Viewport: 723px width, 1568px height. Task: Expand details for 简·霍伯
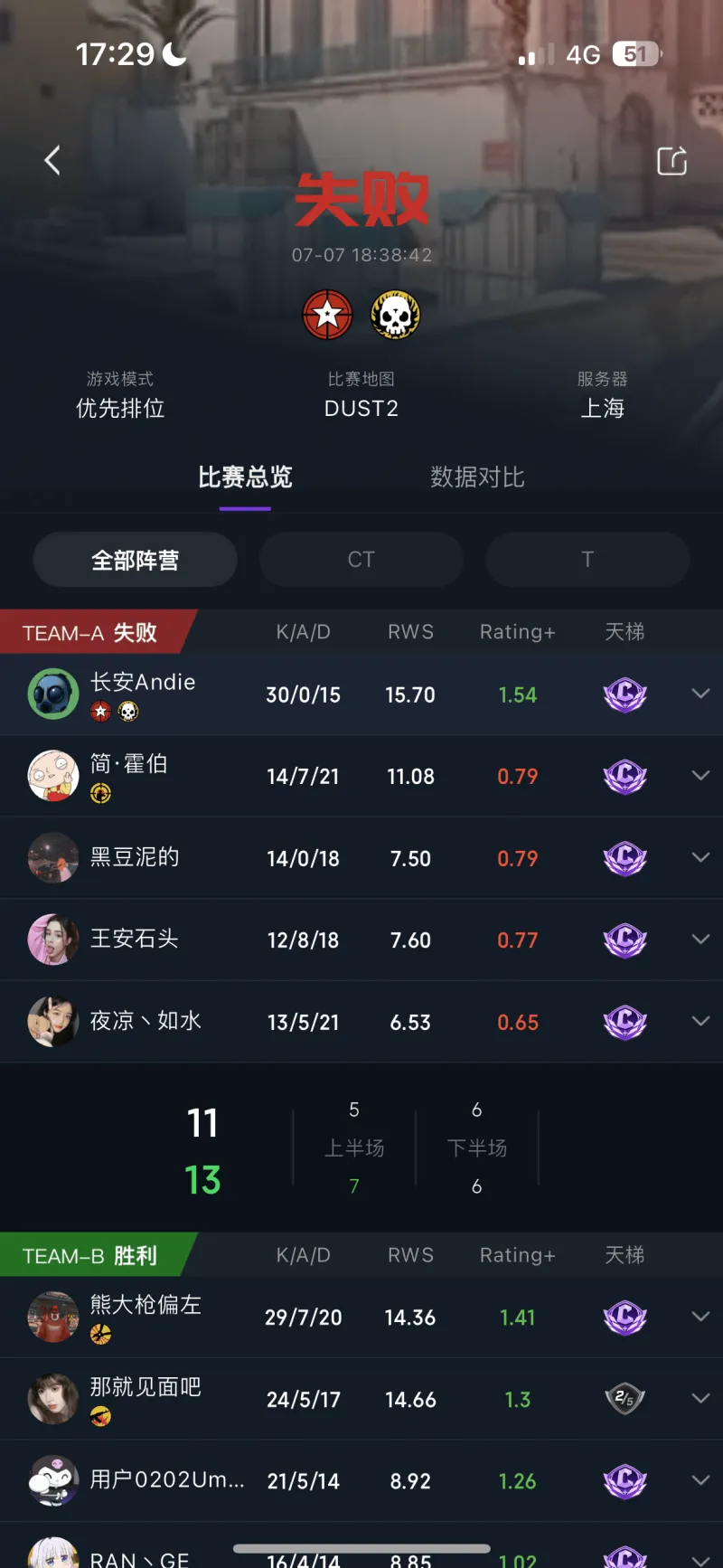[x=700, y=776]
